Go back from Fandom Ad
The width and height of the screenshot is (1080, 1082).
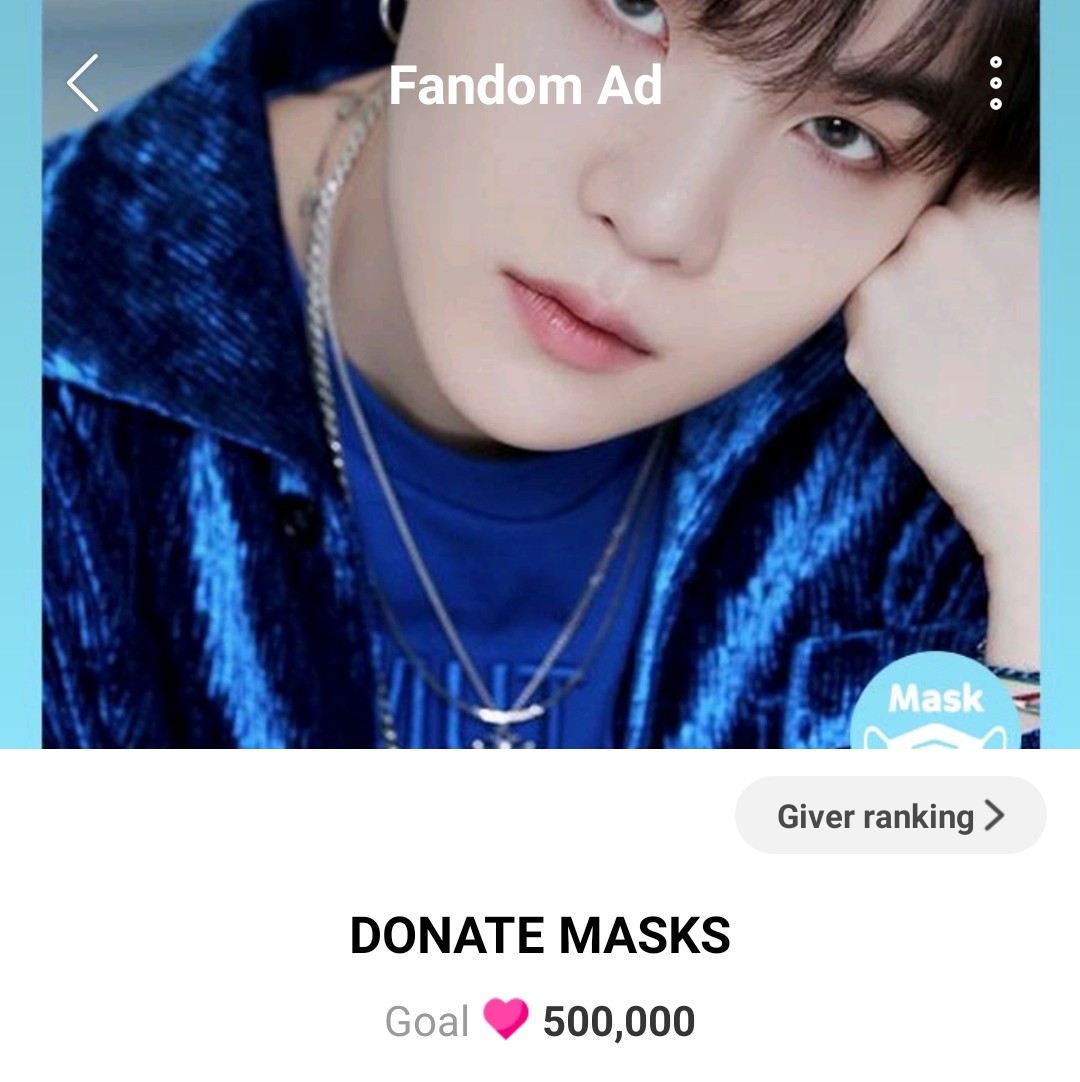point(83,83)
